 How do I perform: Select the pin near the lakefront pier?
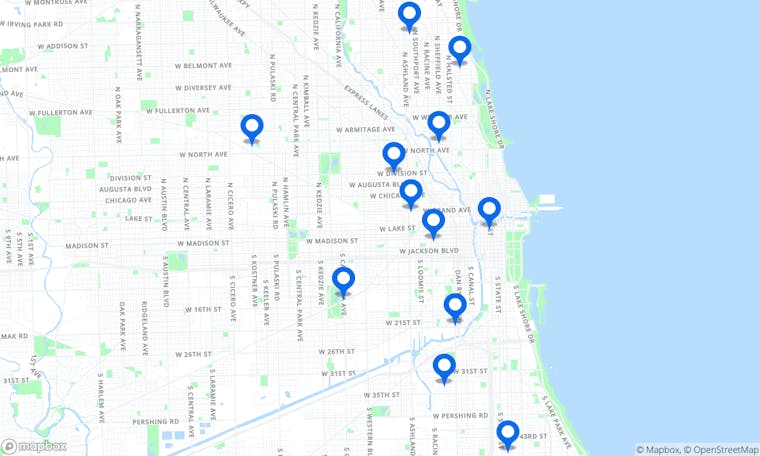tap(489, 209)
